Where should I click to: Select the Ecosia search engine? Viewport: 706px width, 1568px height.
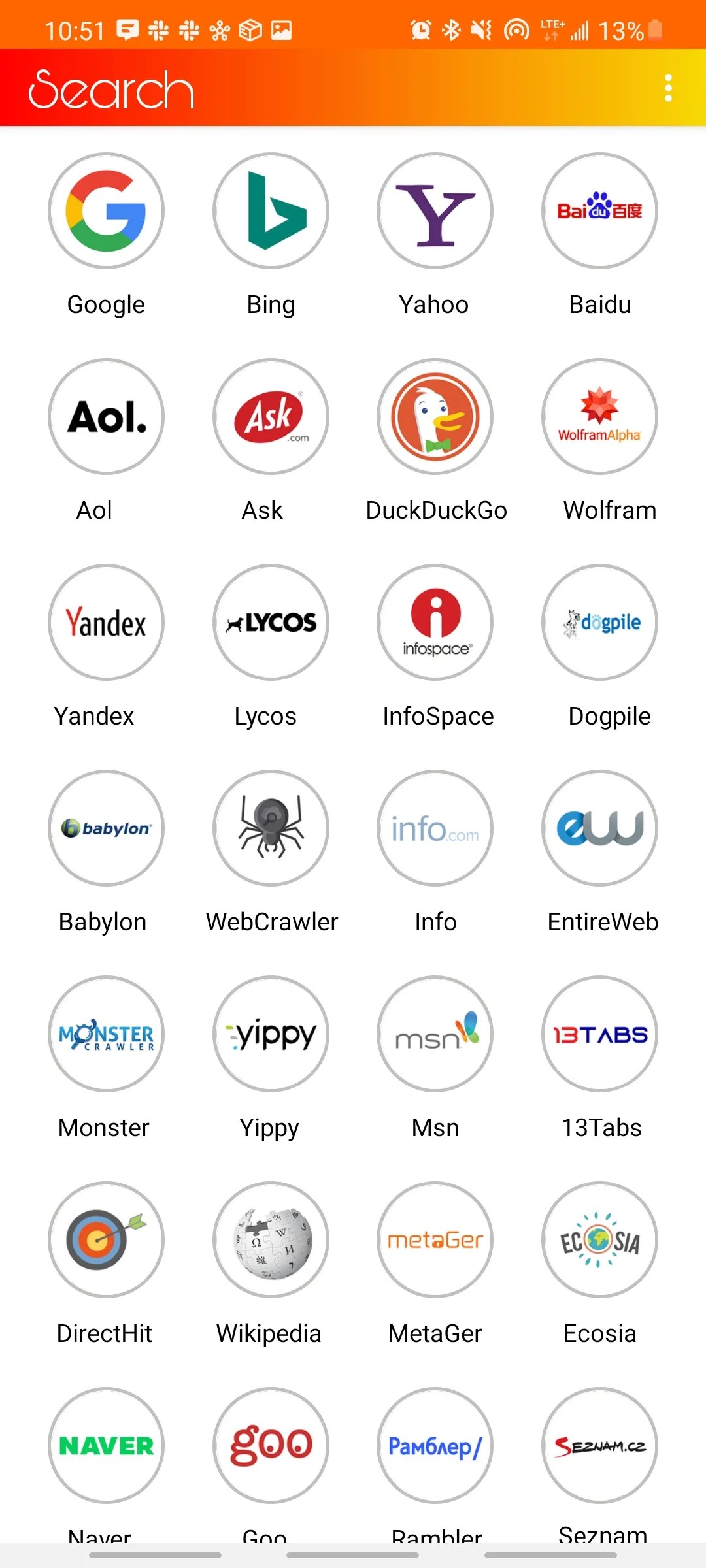pyautogui.click(x=599, y=1239)
